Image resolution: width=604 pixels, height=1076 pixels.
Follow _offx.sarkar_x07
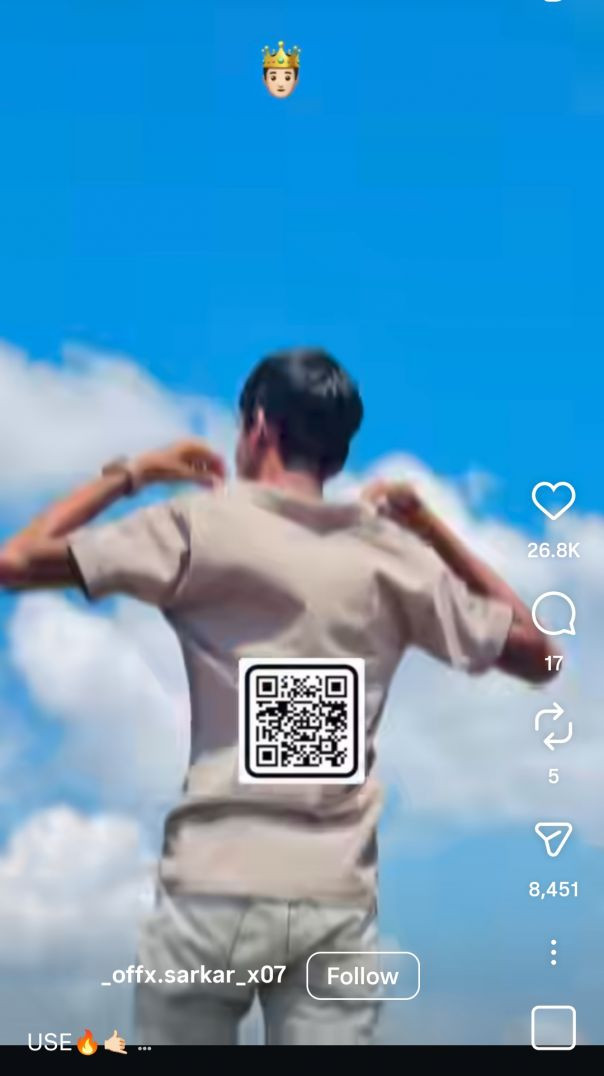pyautogui.click(x=362, y=976)
